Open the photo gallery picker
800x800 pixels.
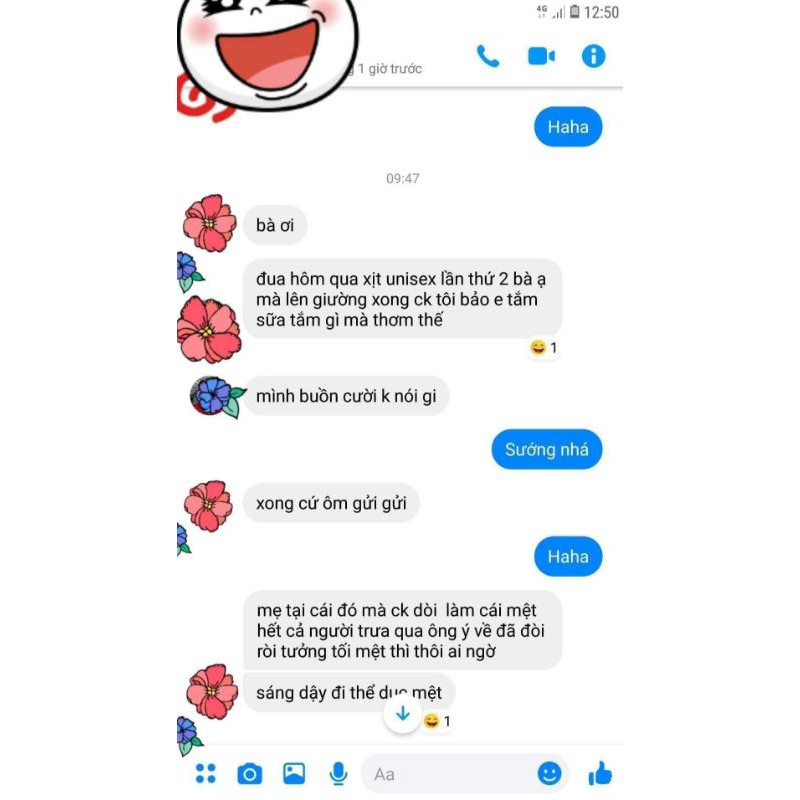tap(294, 773)
